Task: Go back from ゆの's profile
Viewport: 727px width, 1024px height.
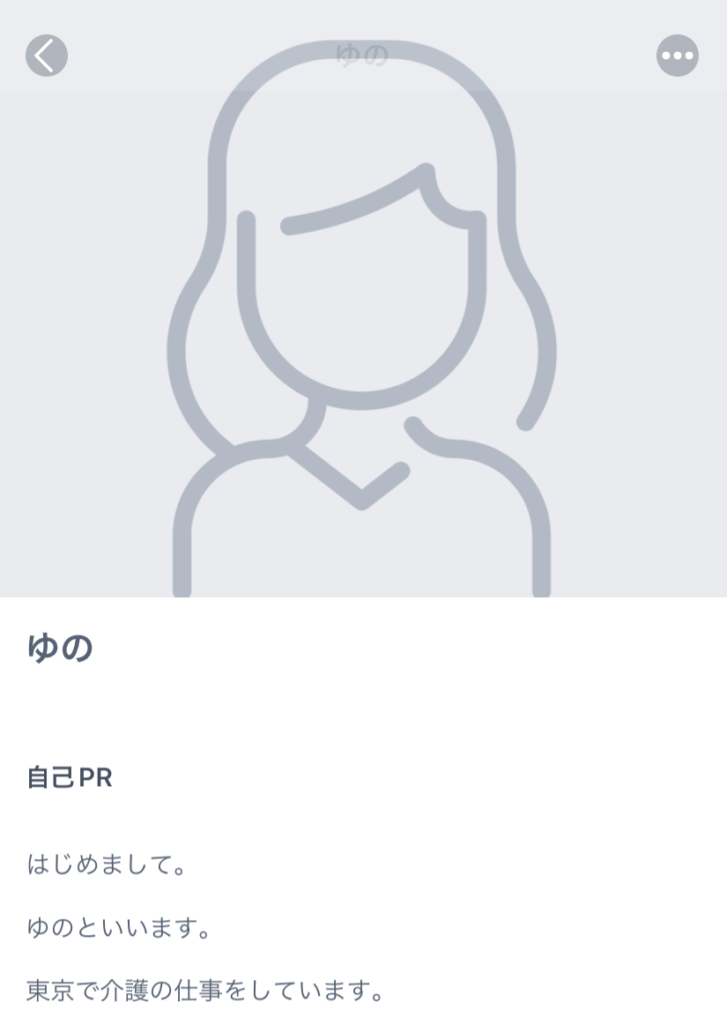Action: (x=46, y=56)
